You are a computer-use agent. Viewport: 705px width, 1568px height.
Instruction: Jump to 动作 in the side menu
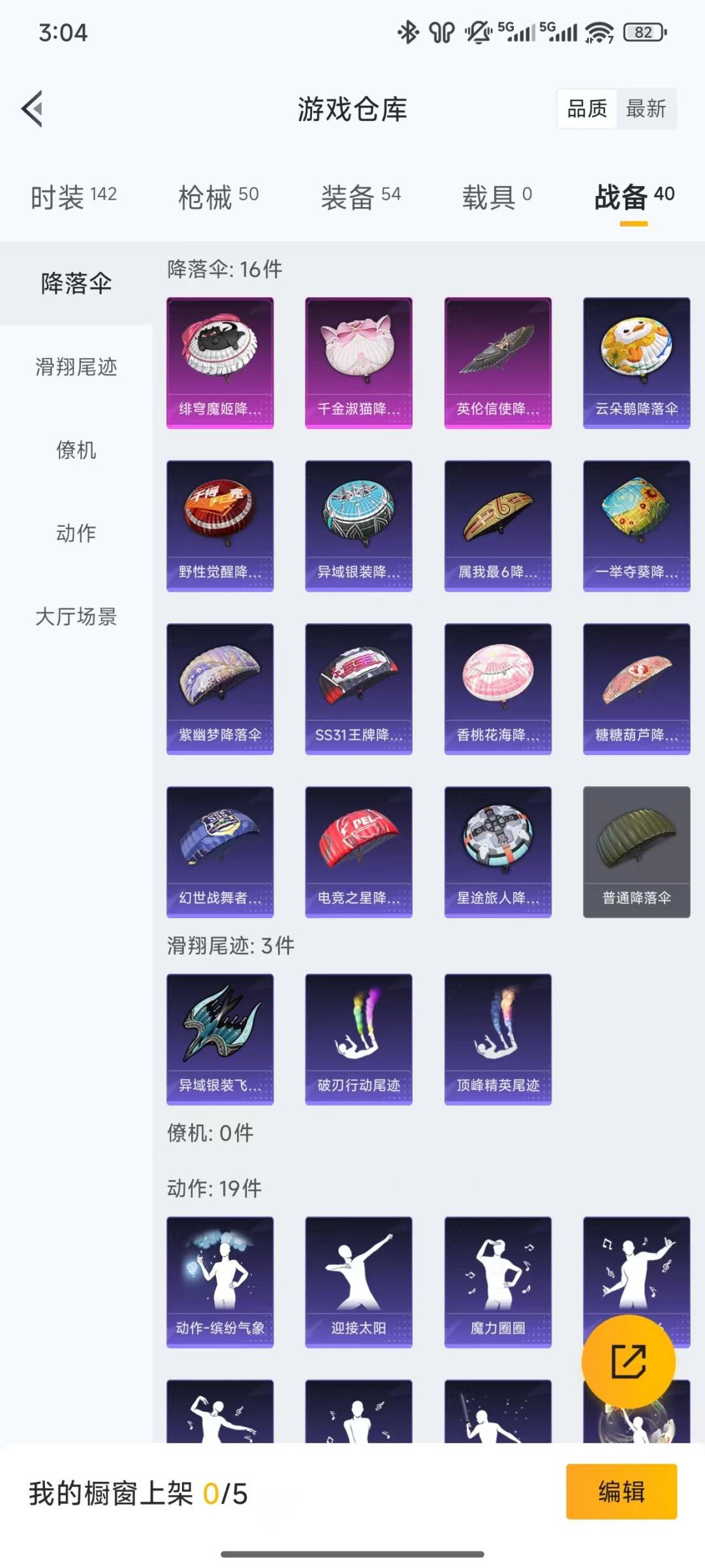pyautogui.click(x=76, y=533)
